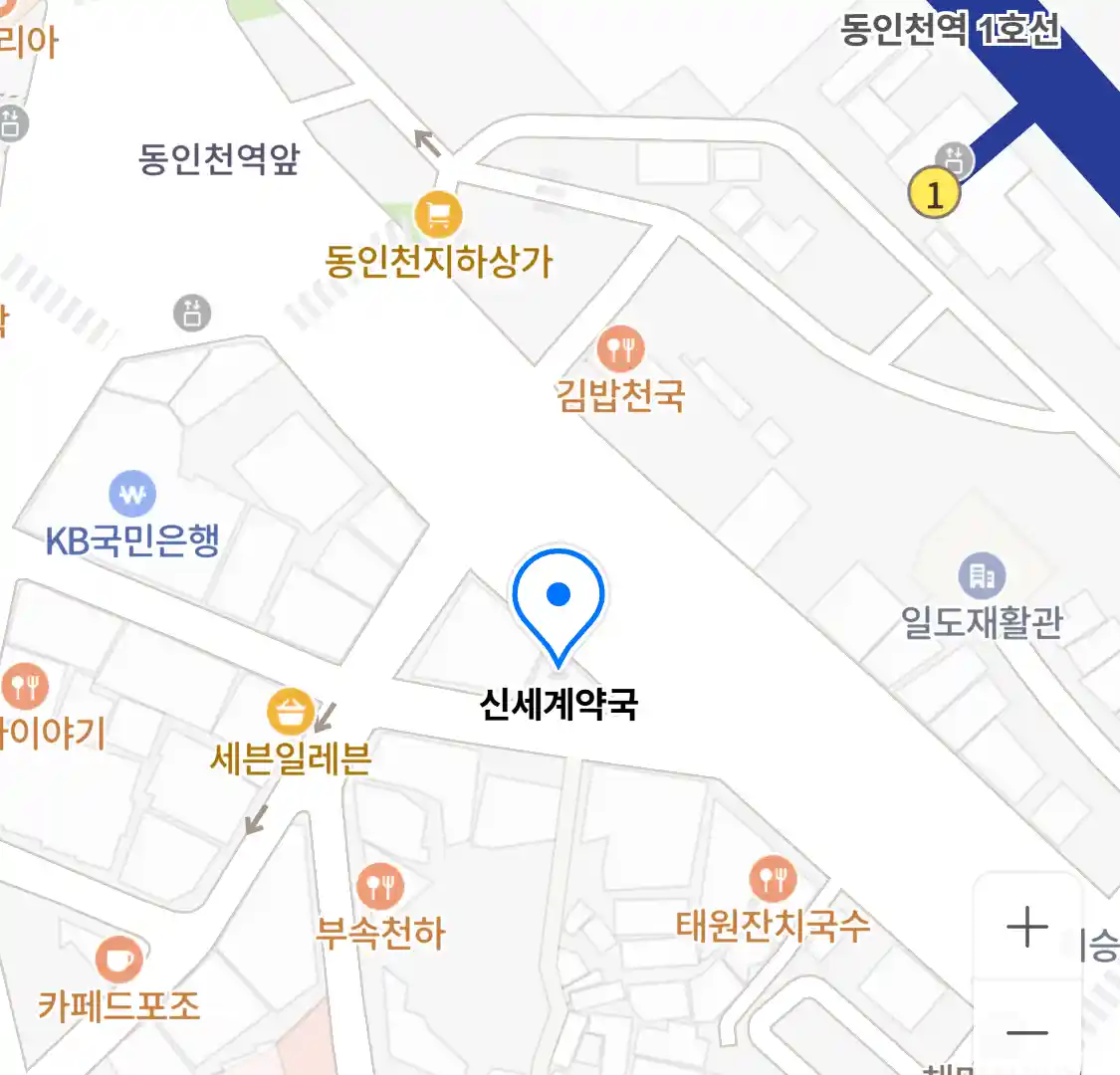Open the 동인천지하상가 shopping marker

click(438, 214)
